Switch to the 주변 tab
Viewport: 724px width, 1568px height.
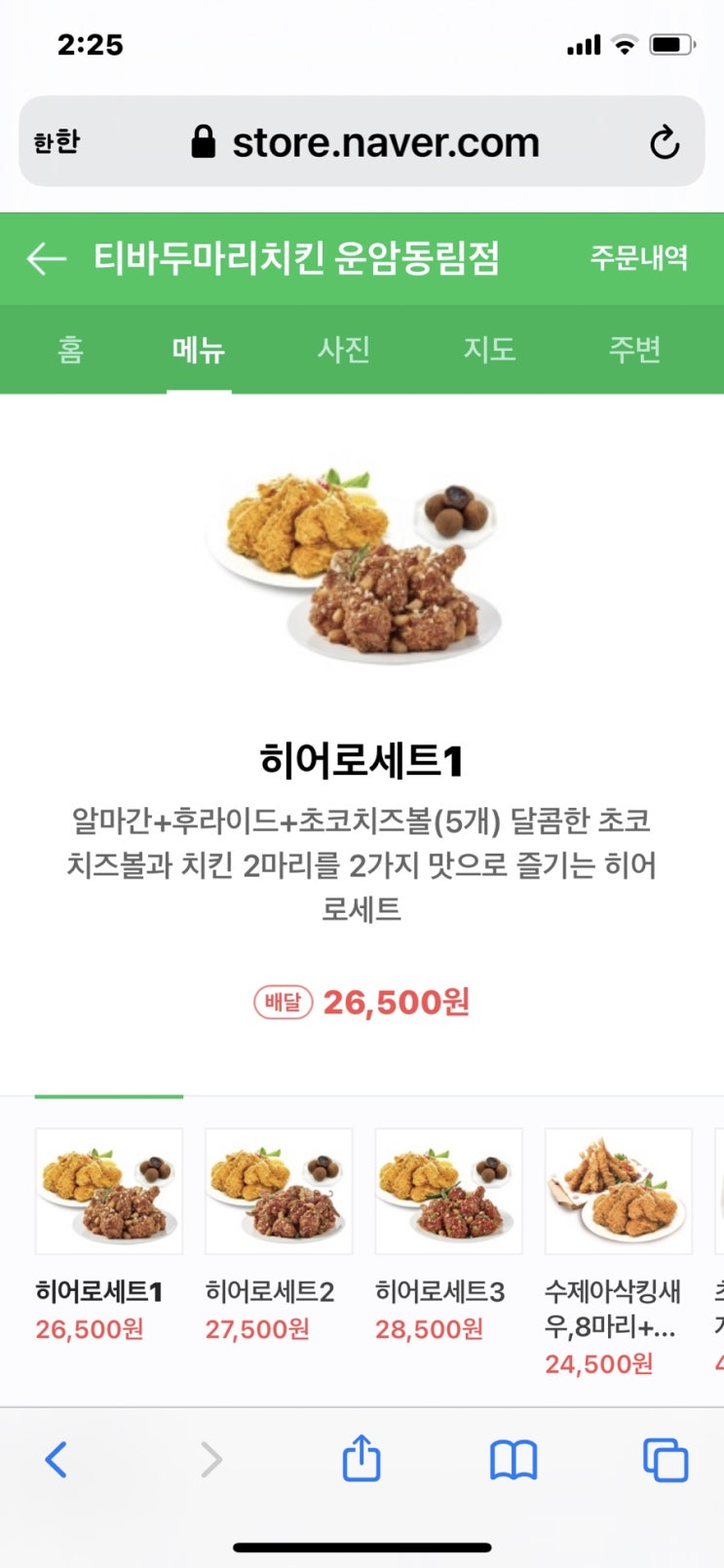[x=634, y=349]
